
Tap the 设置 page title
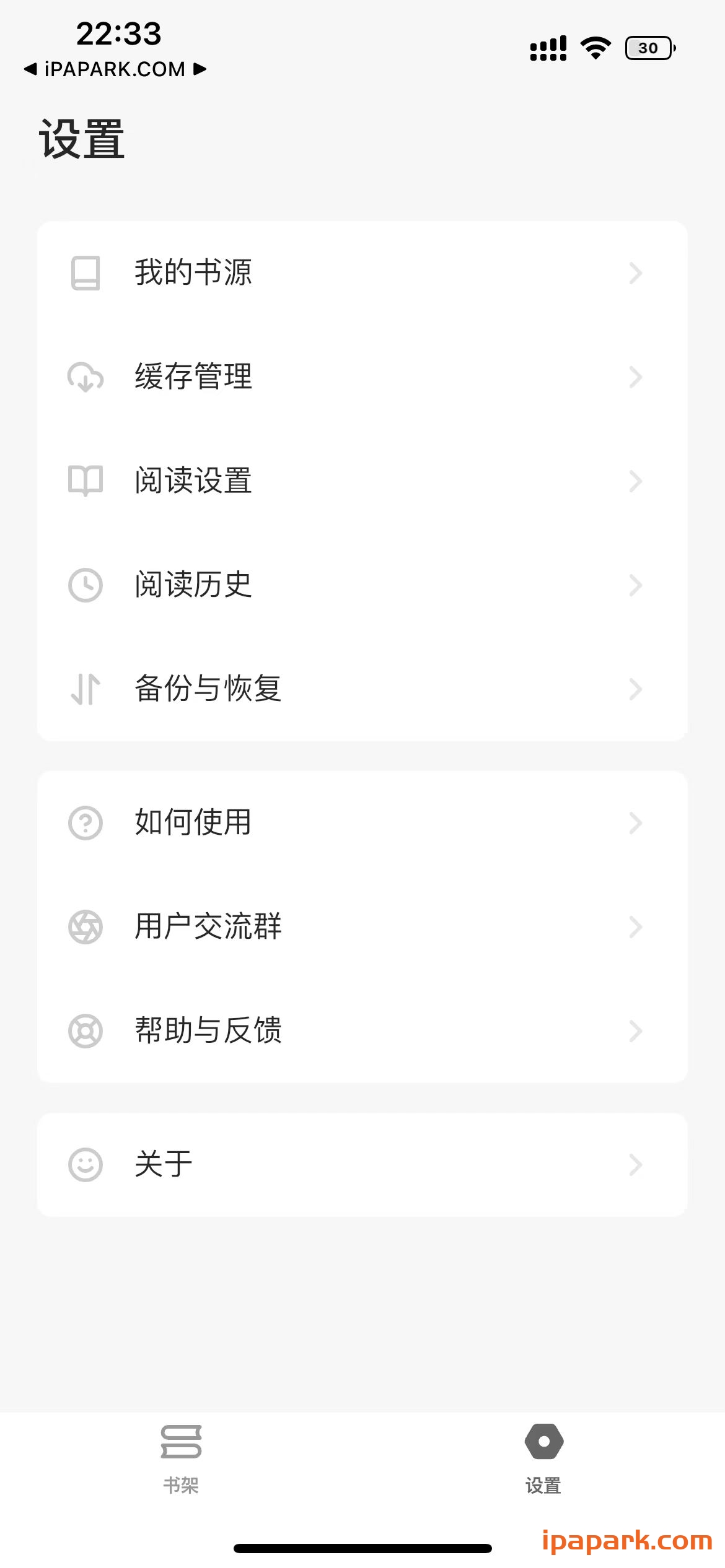coord(81,137)
